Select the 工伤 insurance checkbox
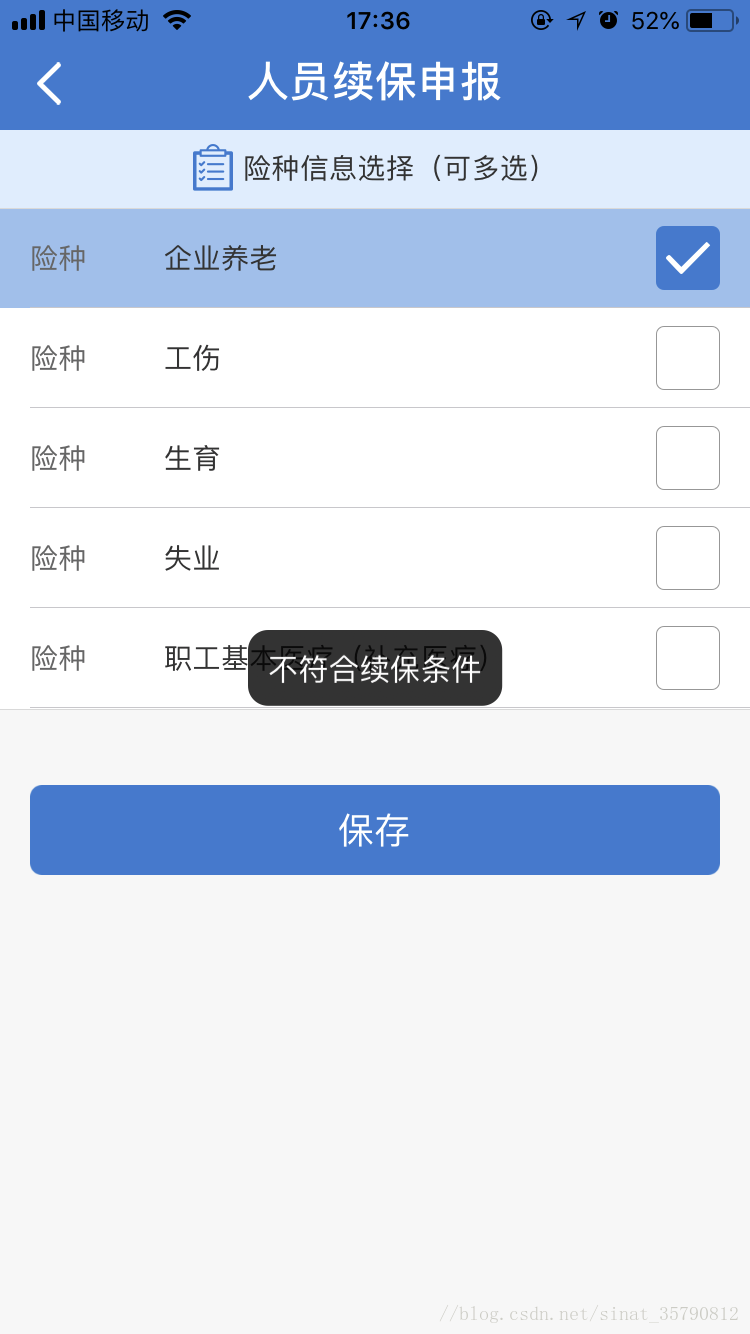The image size is (750, 1334). click(687, 358)
